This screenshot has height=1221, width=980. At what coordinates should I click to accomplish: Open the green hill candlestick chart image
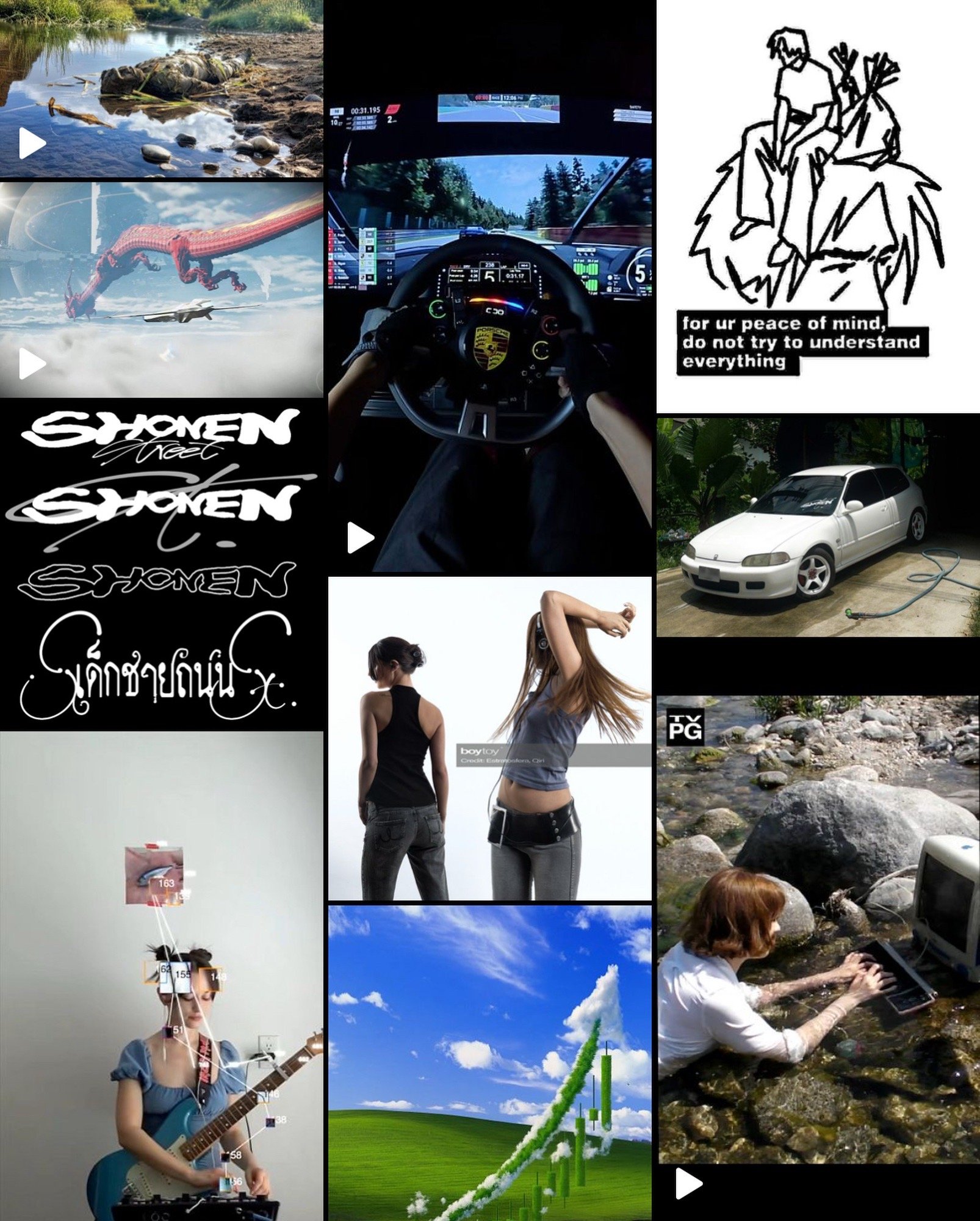click(490, 1062)
